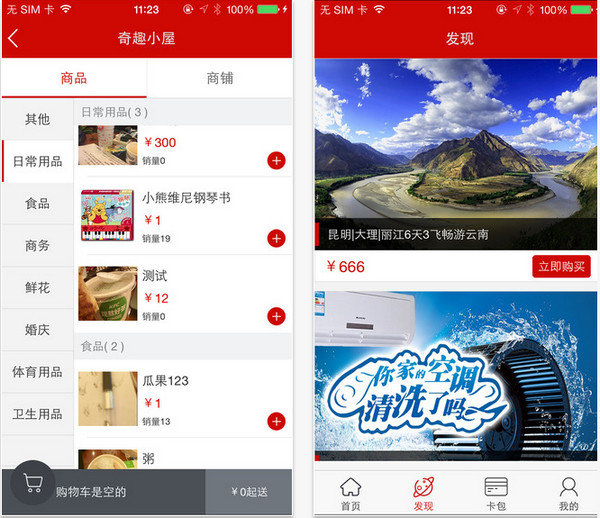Open the air conditioner cleaning banner

(x=455, y=376)
